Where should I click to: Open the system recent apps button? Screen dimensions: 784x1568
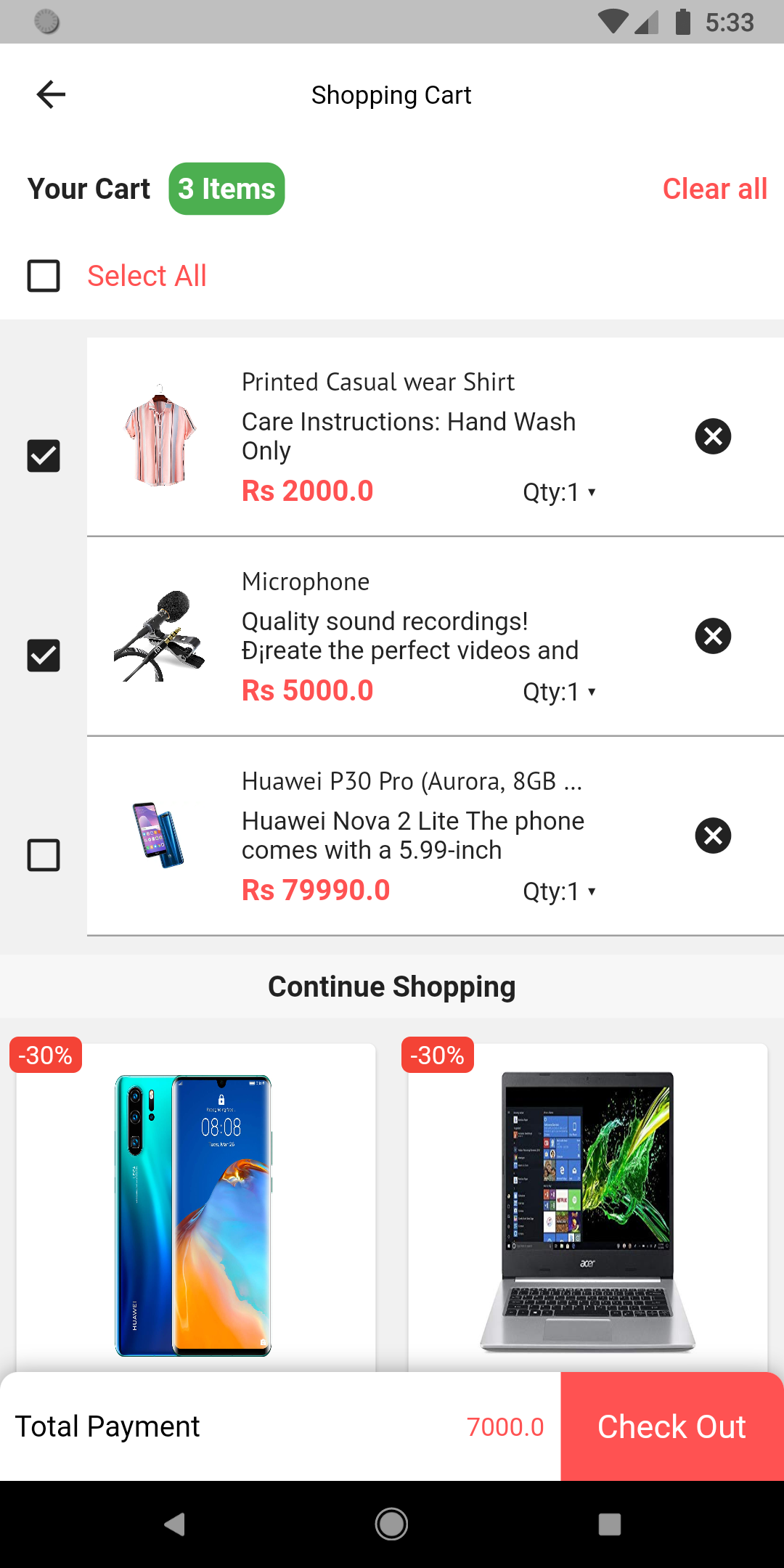point(610,1524)
